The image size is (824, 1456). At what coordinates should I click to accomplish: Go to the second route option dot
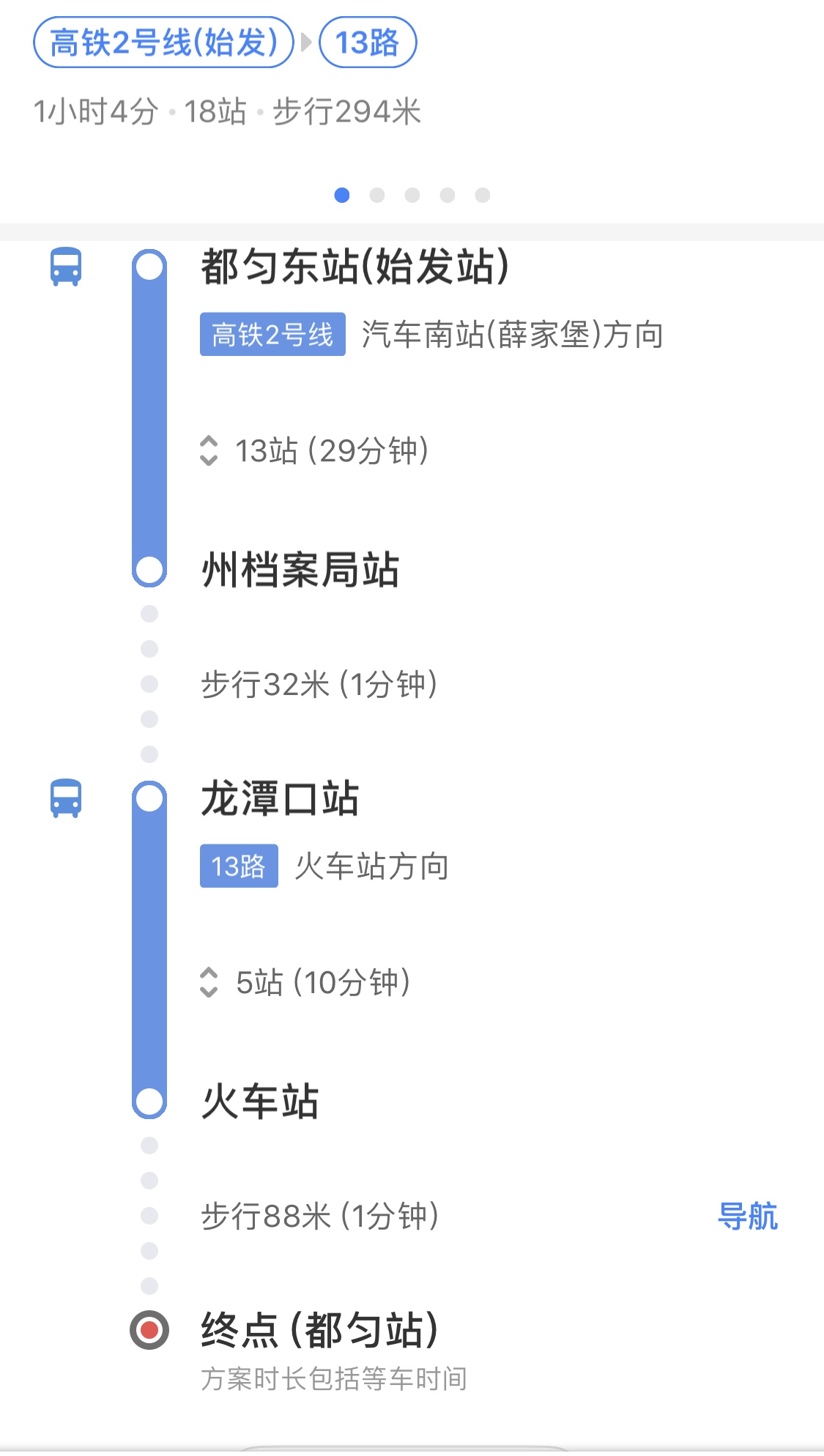[377, 195]
